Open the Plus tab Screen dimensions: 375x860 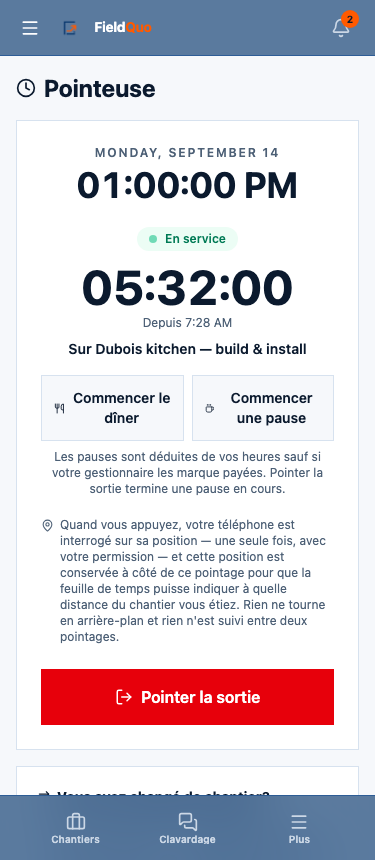coord(299,828)
